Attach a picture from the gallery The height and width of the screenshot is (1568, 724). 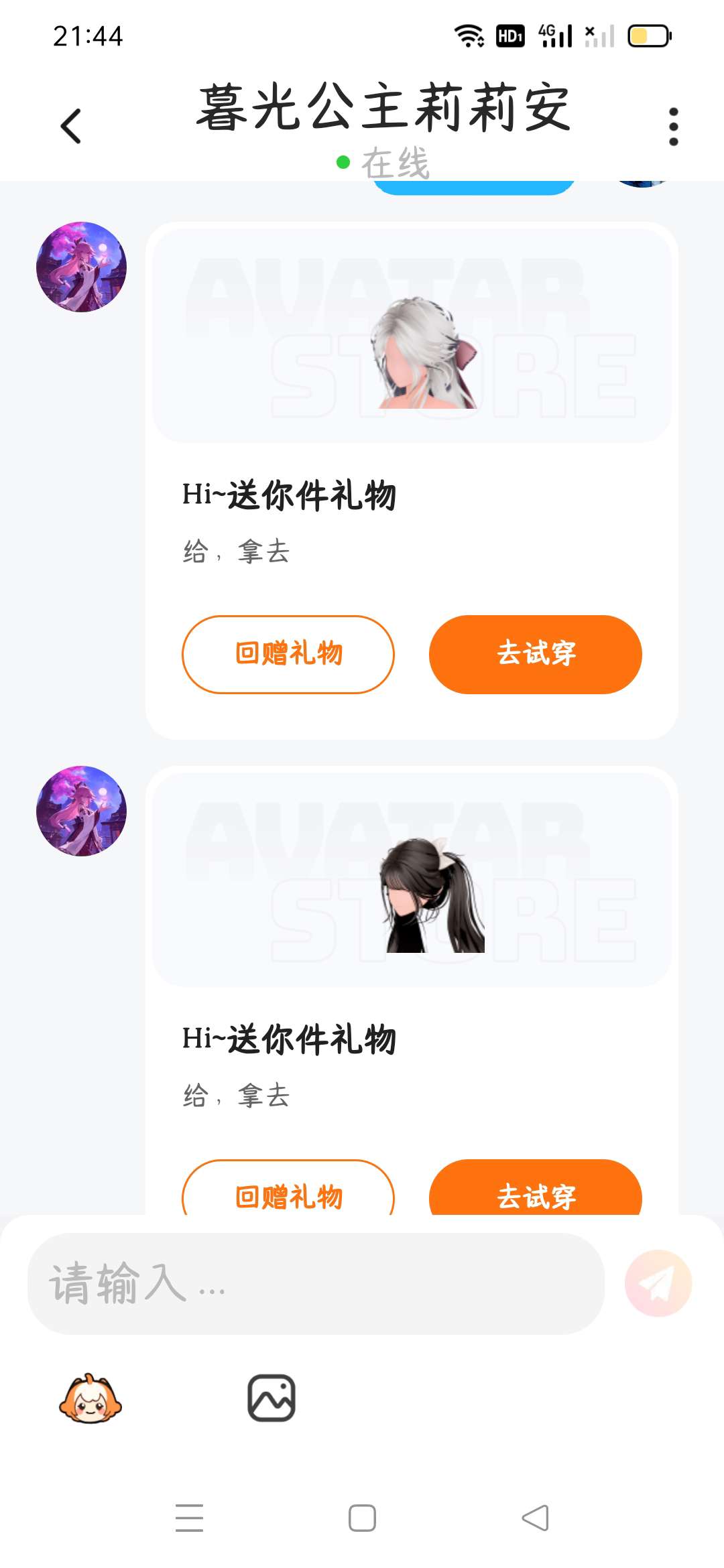pos(271,1398)
